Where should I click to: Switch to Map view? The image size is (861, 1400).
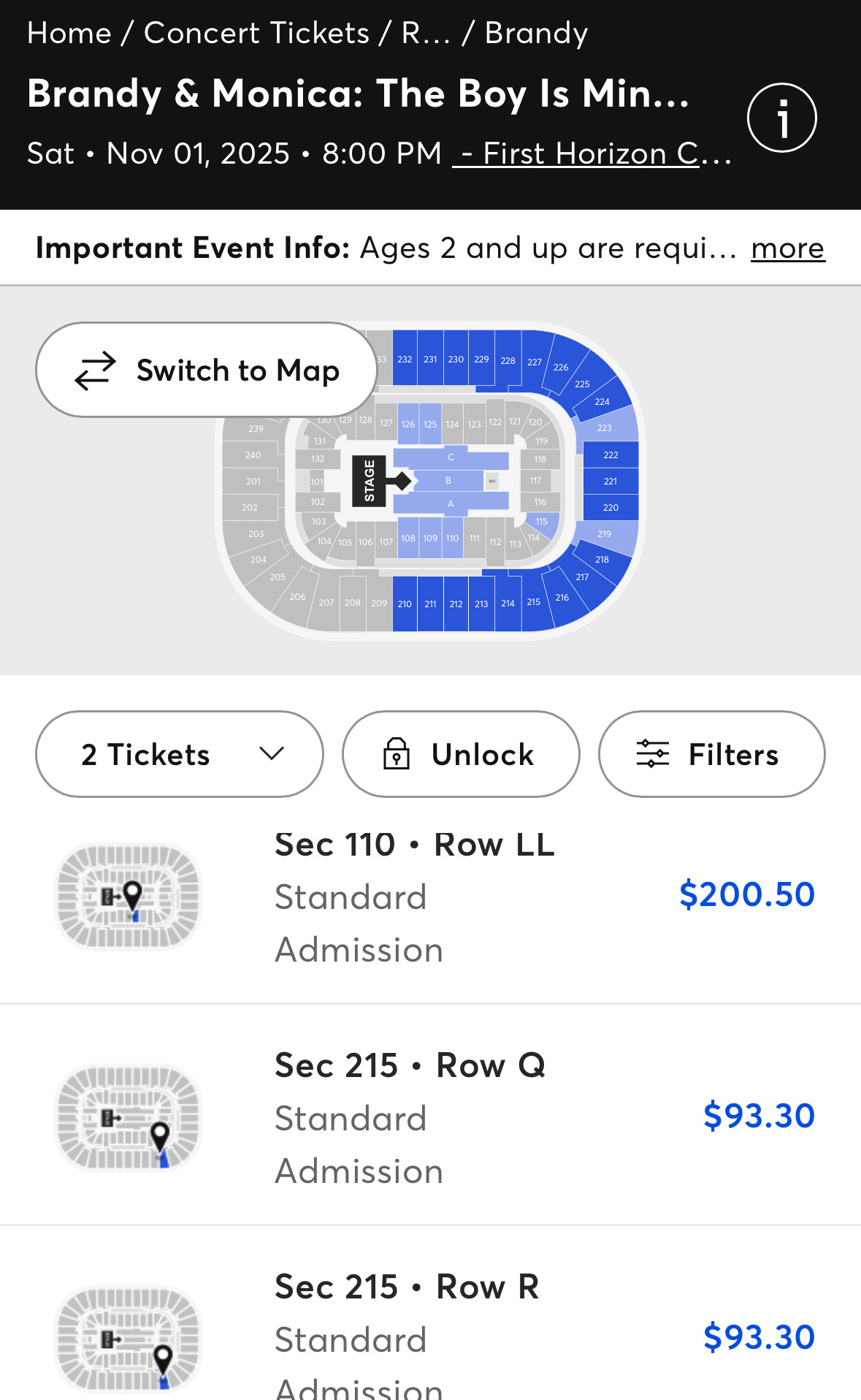pyautogui.click(x=206, y=370)
